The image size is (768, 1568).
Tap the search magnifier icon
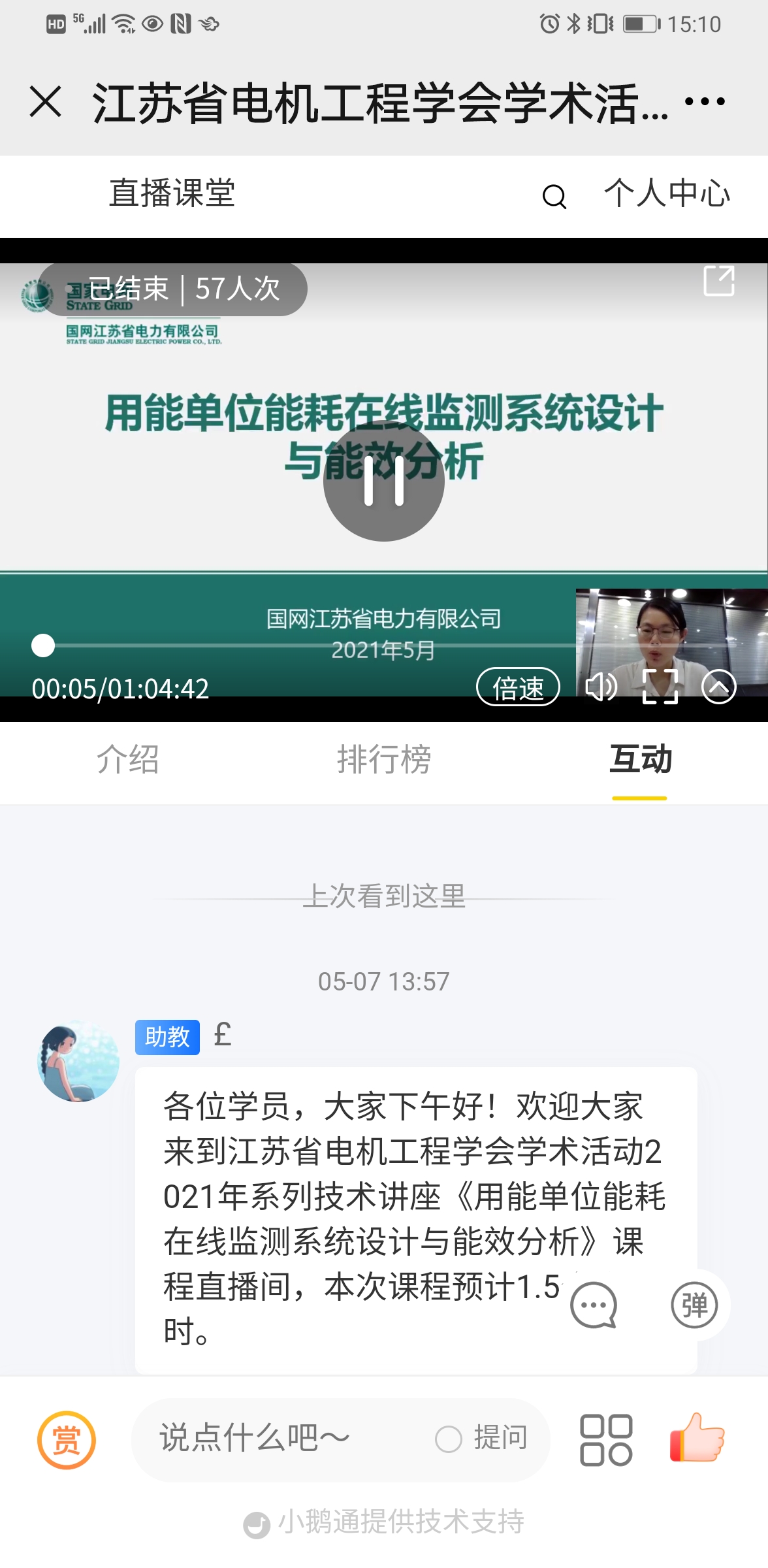554,196
